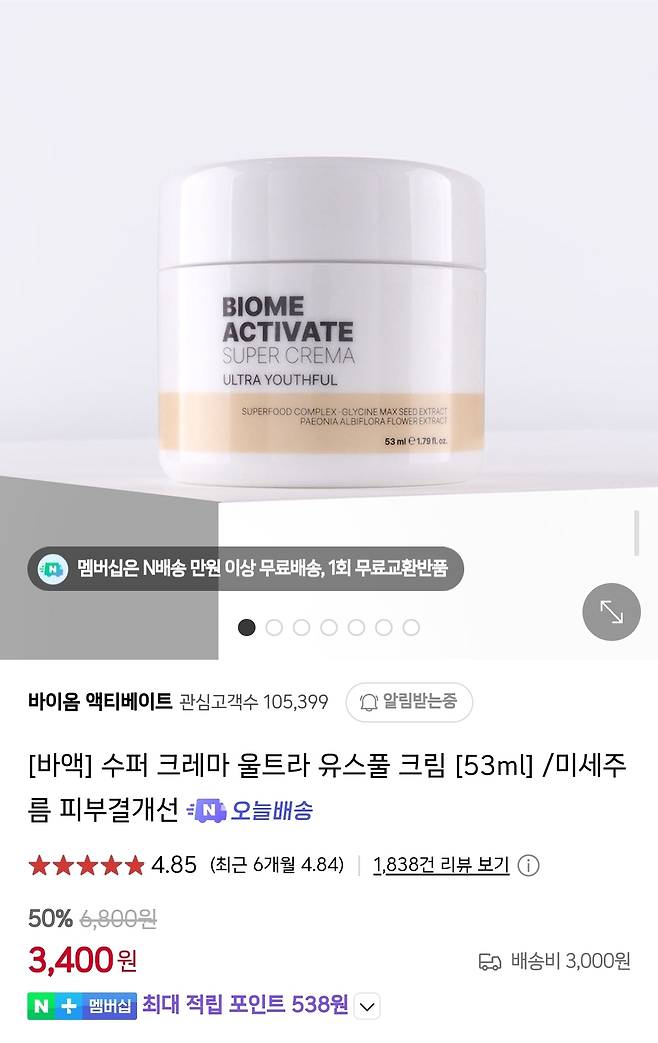Jump to the second product image dot

coord(274,628)
